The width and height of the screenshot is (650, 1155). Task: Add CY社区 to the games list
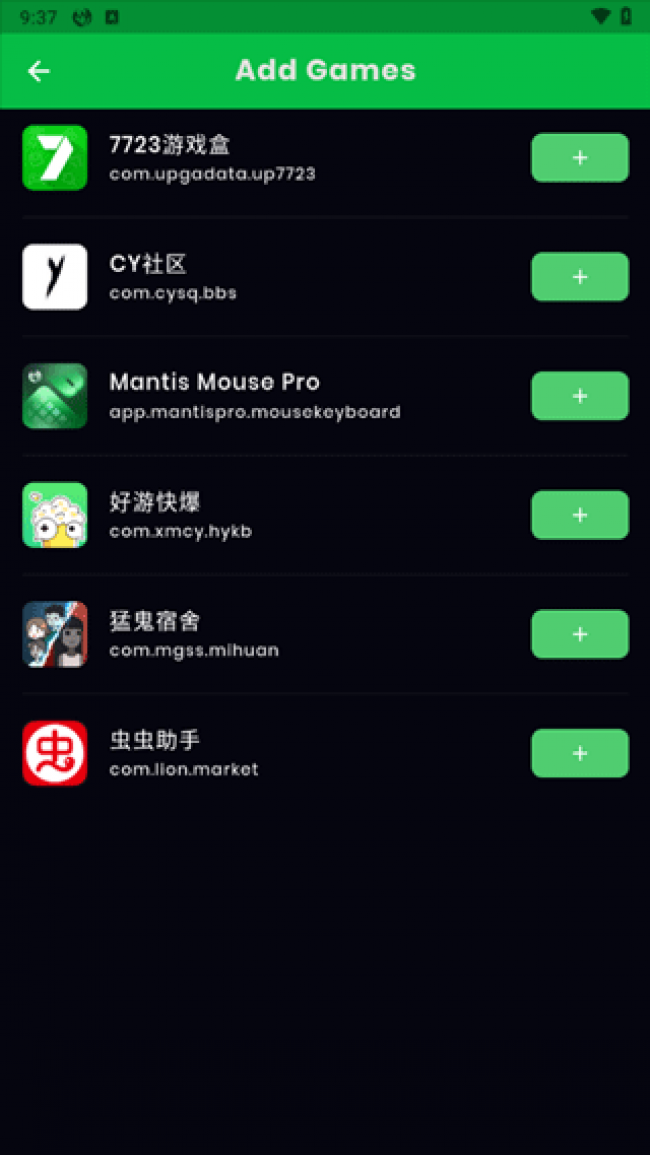pos(579,277)
